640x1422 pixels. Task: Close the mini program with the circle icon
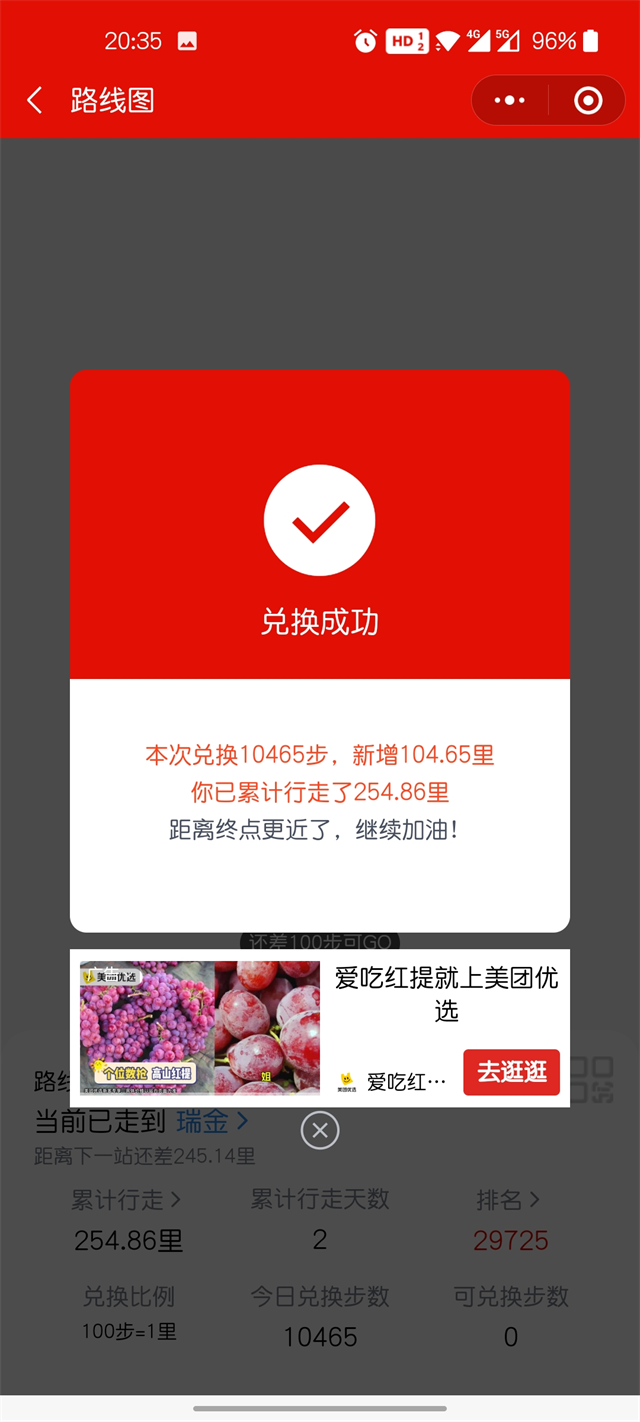(588, 101)
